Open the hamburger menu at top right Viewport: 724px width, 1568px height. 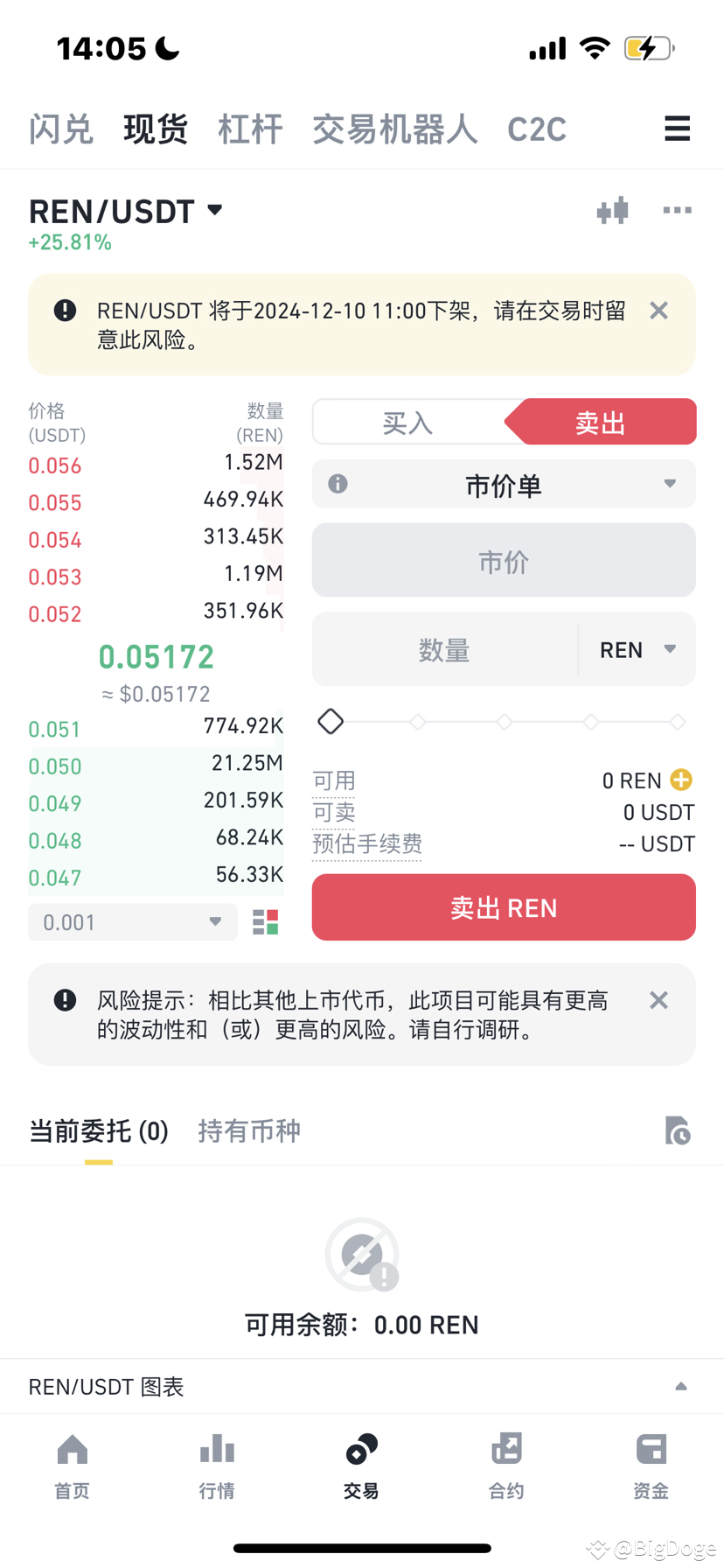[678, 128]
